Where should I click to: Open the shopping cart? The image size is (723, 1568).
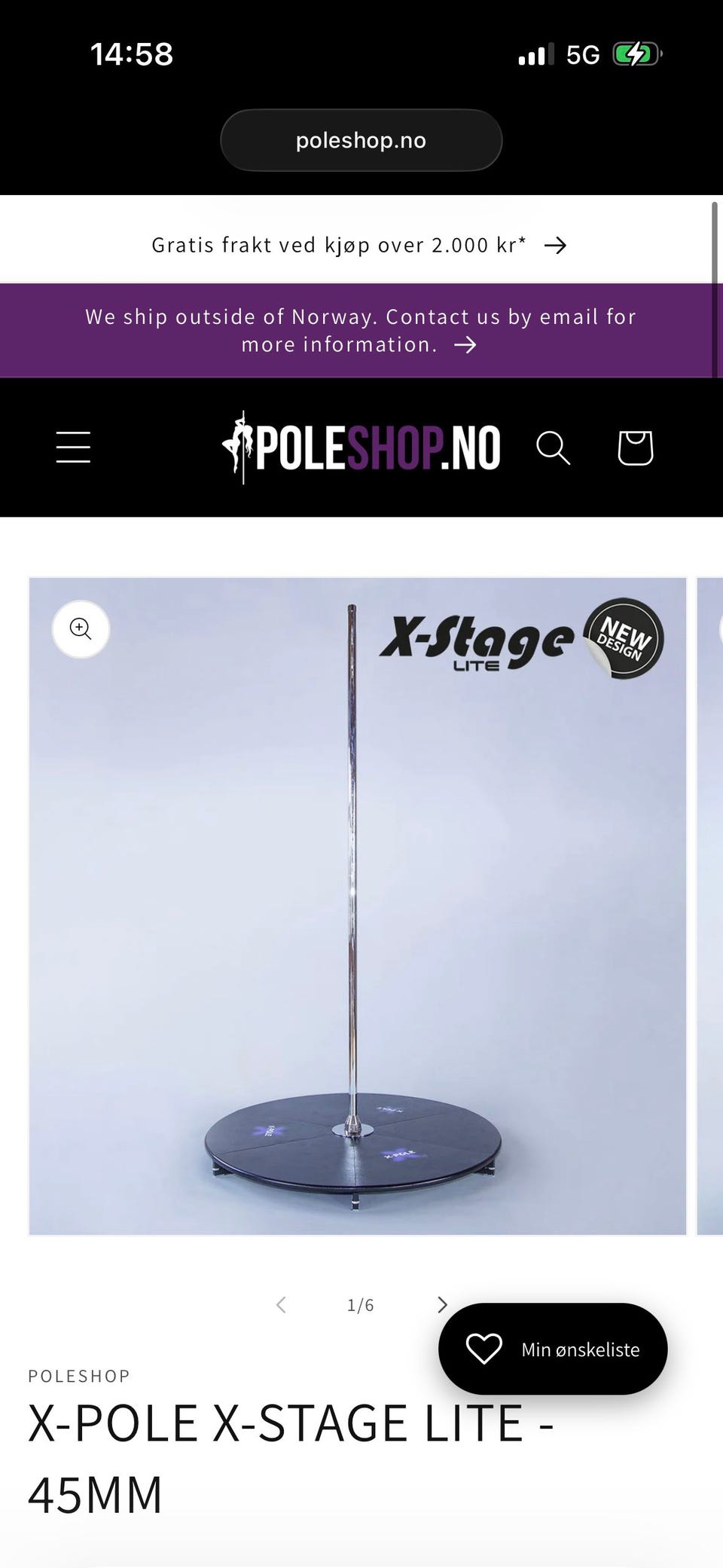coord(635,448)
